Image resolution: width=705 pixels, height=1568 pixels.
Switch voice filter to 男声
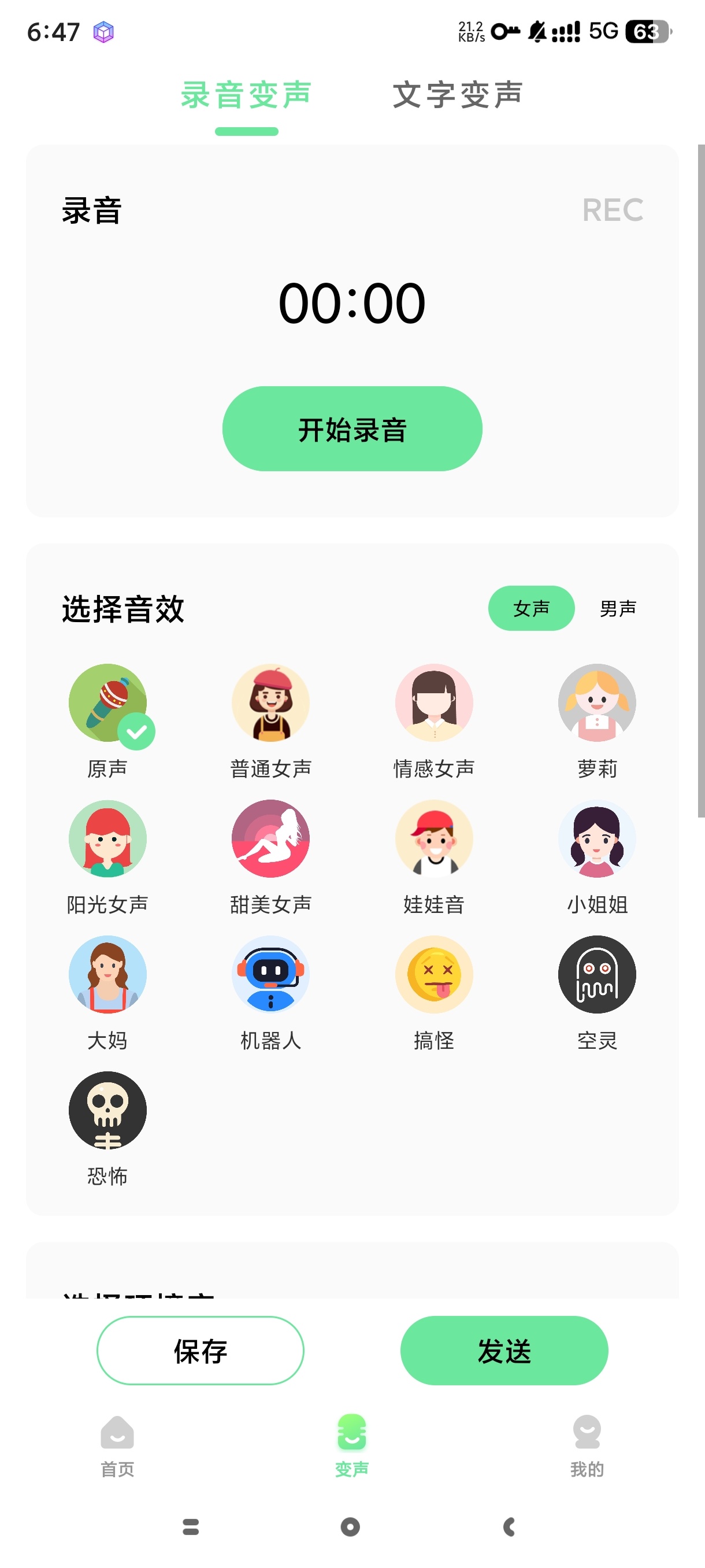(617, 608)
